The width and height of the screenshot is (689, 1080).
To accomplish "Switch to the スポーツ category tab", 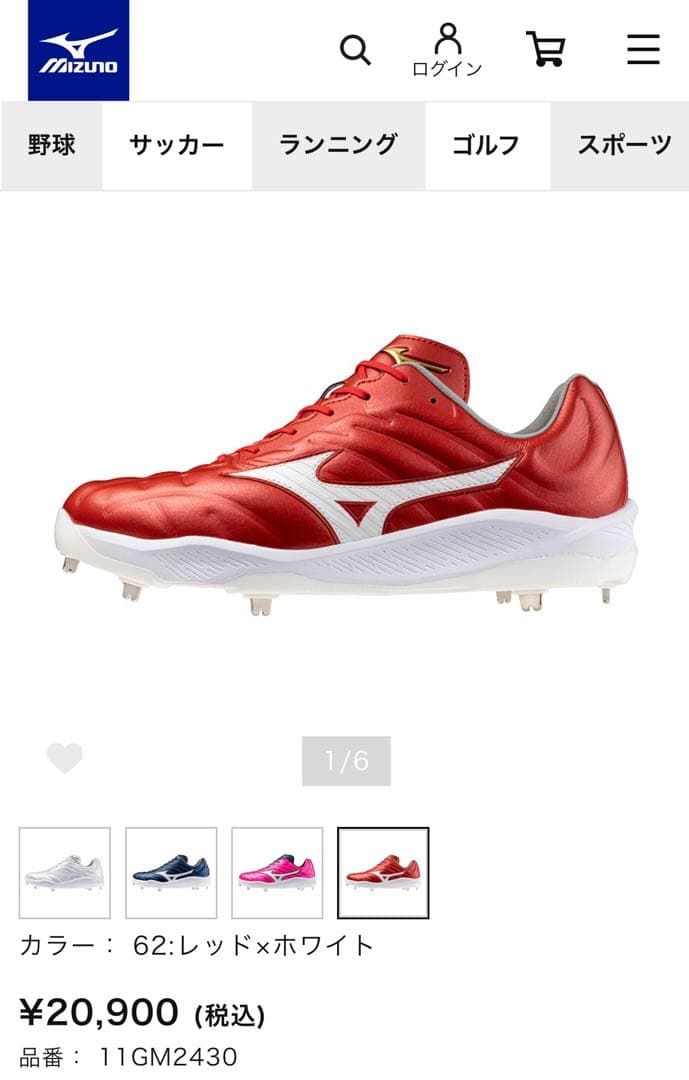I will point(622,145).
